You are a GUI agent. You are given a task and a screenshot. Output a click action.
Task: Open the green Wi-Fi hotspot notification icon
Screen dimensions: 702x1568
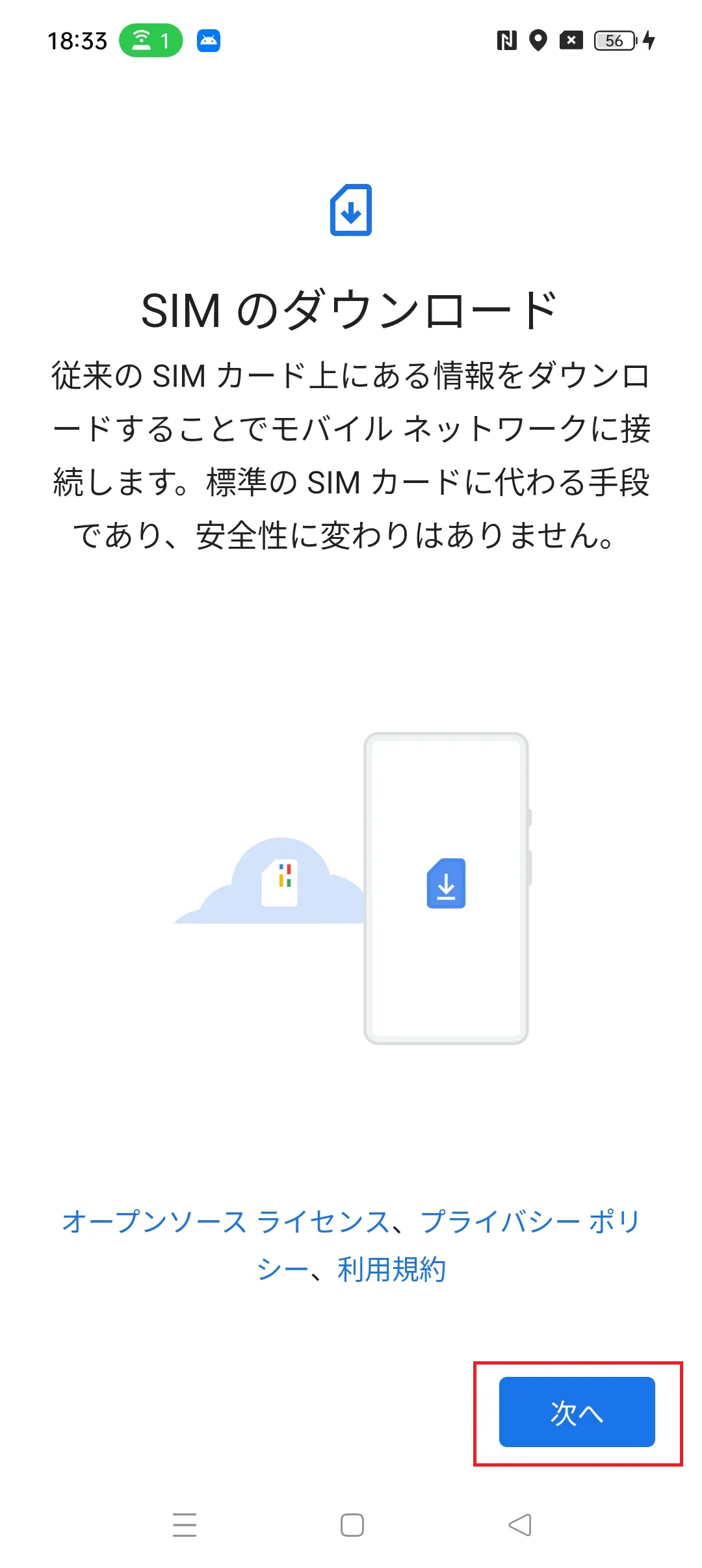[x=151, y=41]
